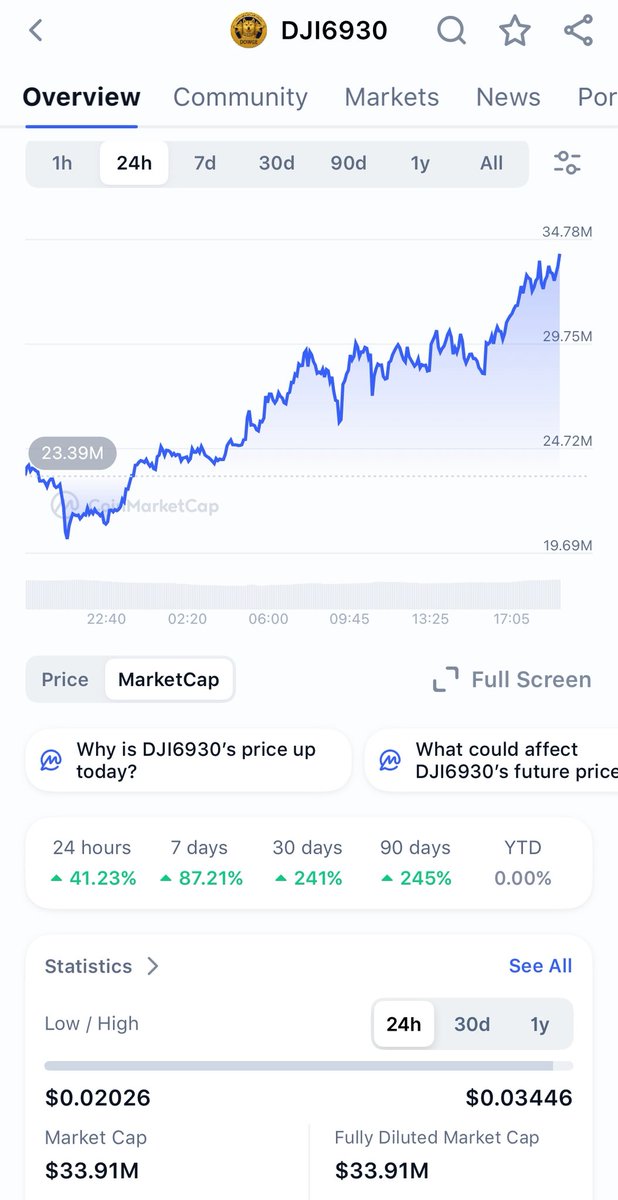Open chart in Full Screen
618x1200 pixels.
512,679
